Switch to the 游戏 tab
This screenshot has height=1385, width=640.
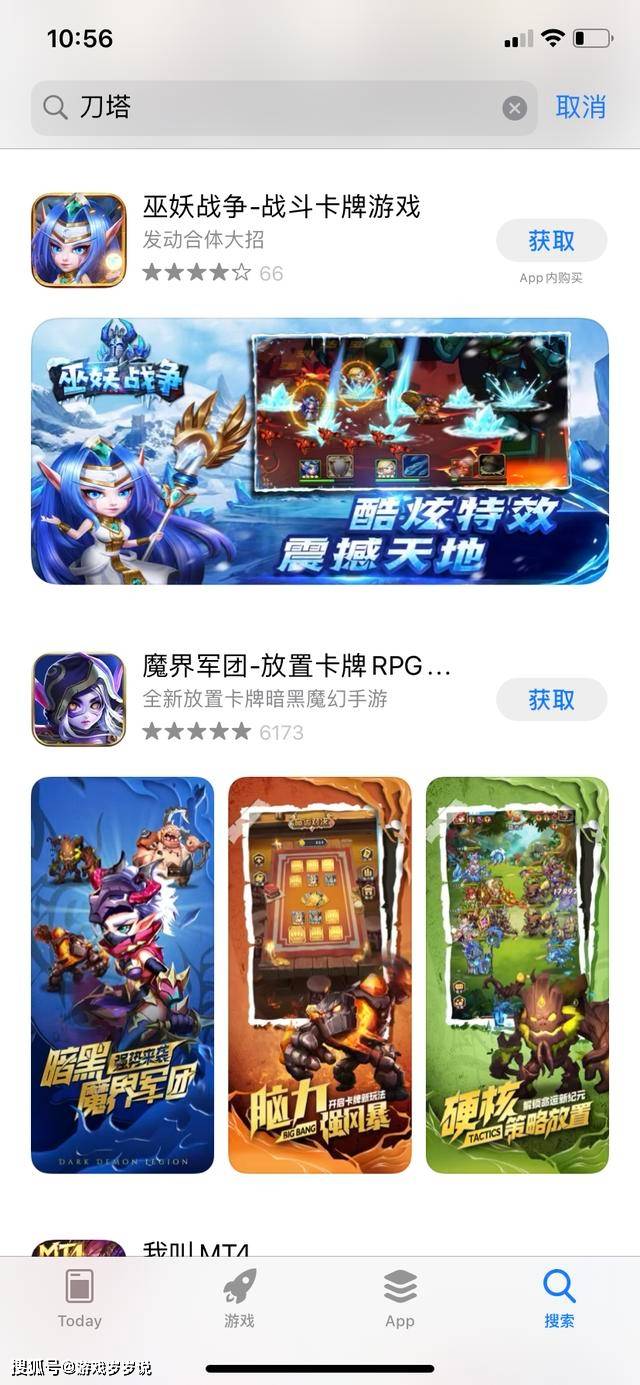point(240,1299)
